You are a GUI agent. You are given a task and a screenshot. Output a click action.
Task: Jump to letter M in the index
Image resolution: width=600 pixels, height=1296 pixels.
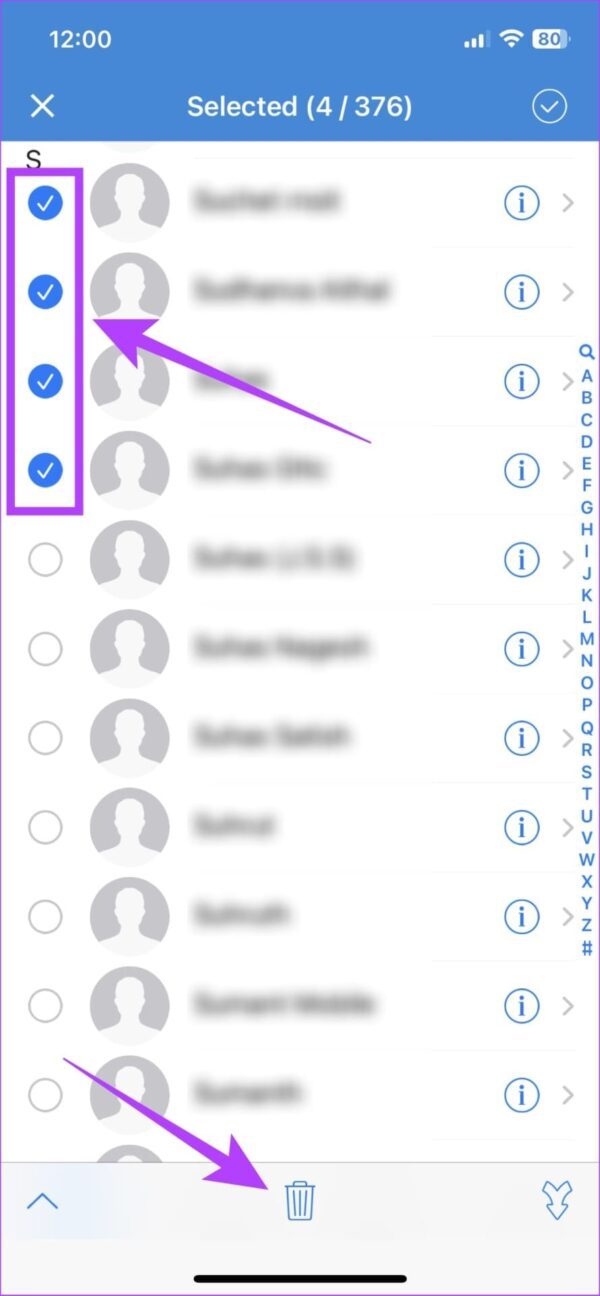tap(587, 639)
